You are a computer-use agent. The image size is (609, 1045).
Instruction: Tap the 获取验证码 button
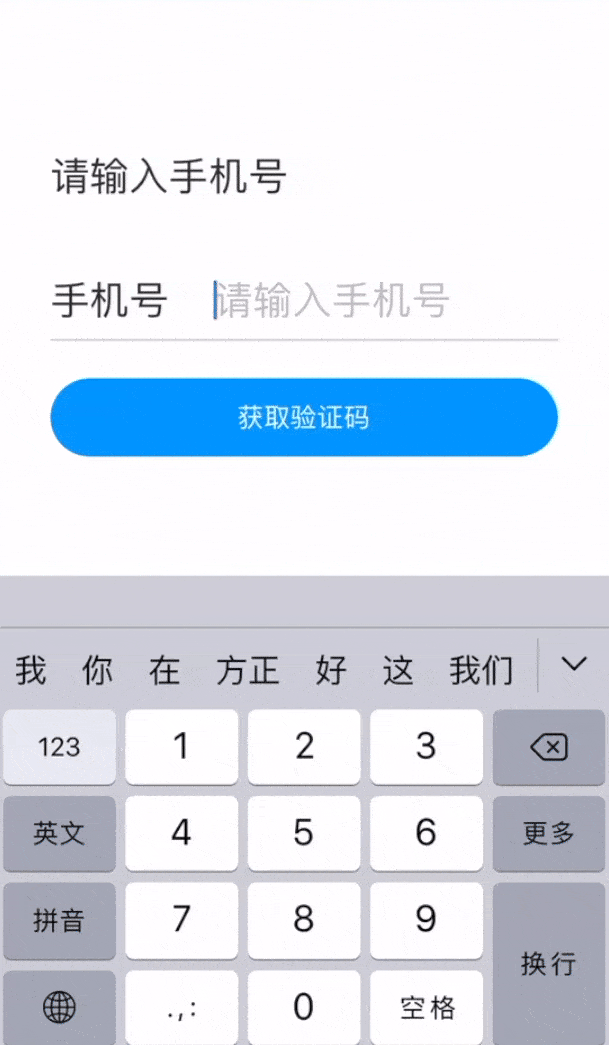303,417
